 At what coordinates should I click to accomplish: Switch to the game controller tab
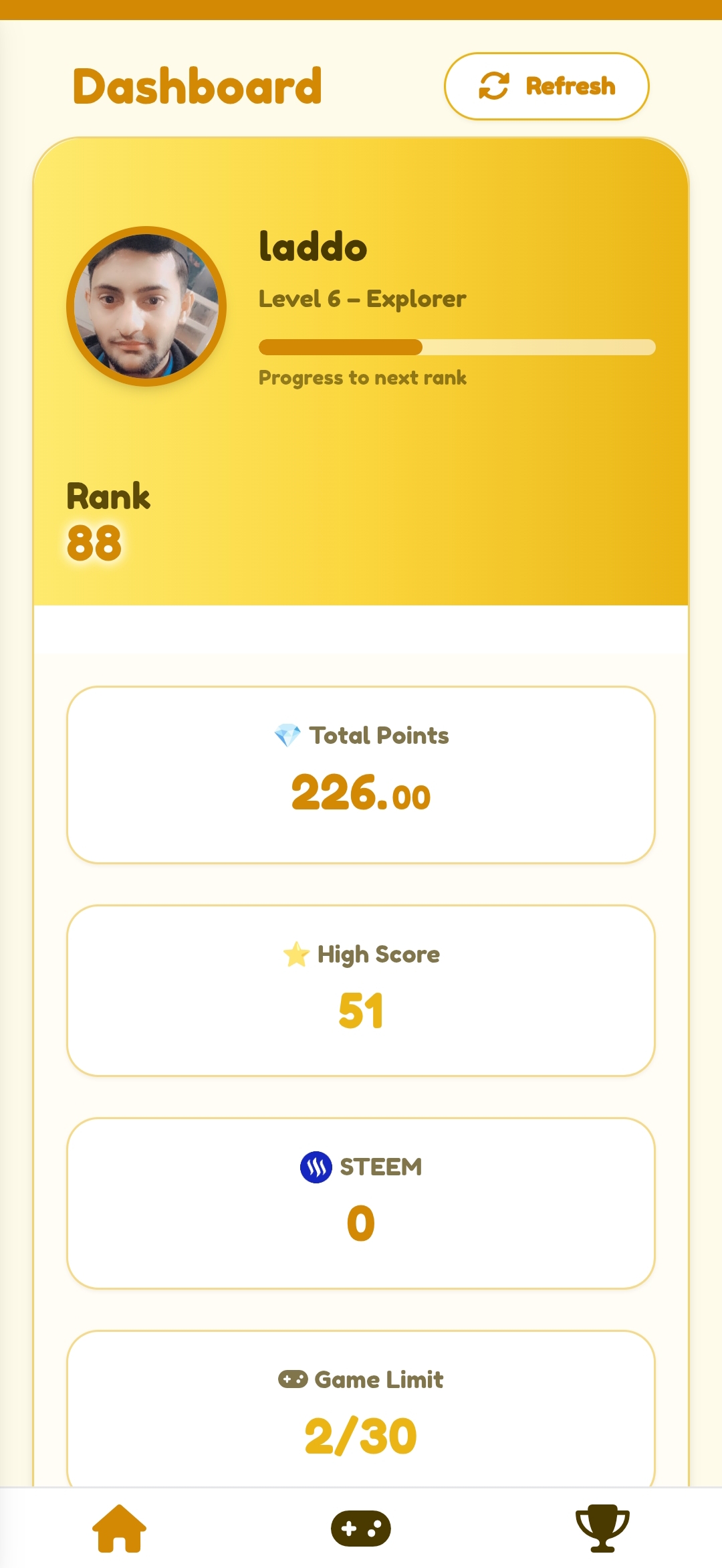(361, 1529)
